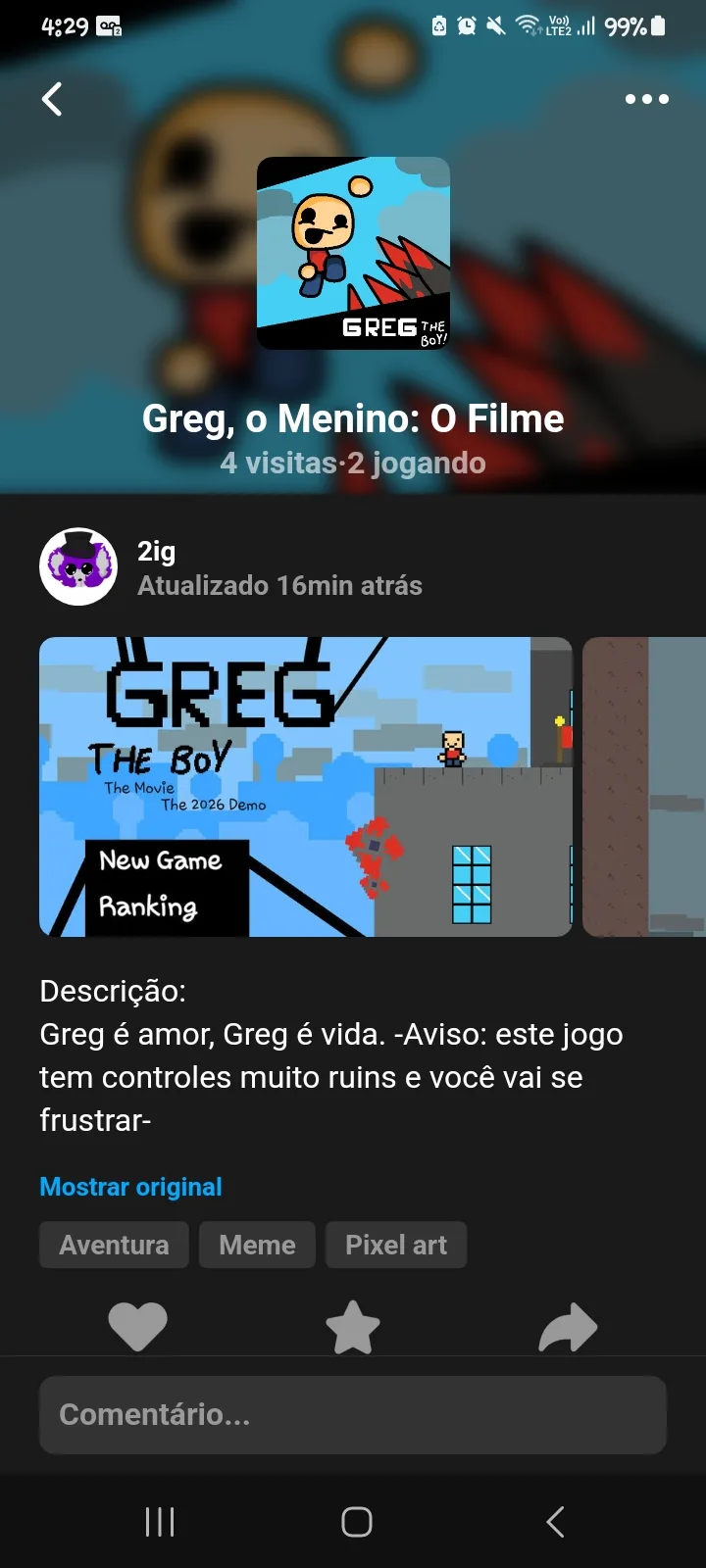The width and height of the screenshot is (706, 1568).
Task: Share this game via arrow icon
Action: point(568,1327)
